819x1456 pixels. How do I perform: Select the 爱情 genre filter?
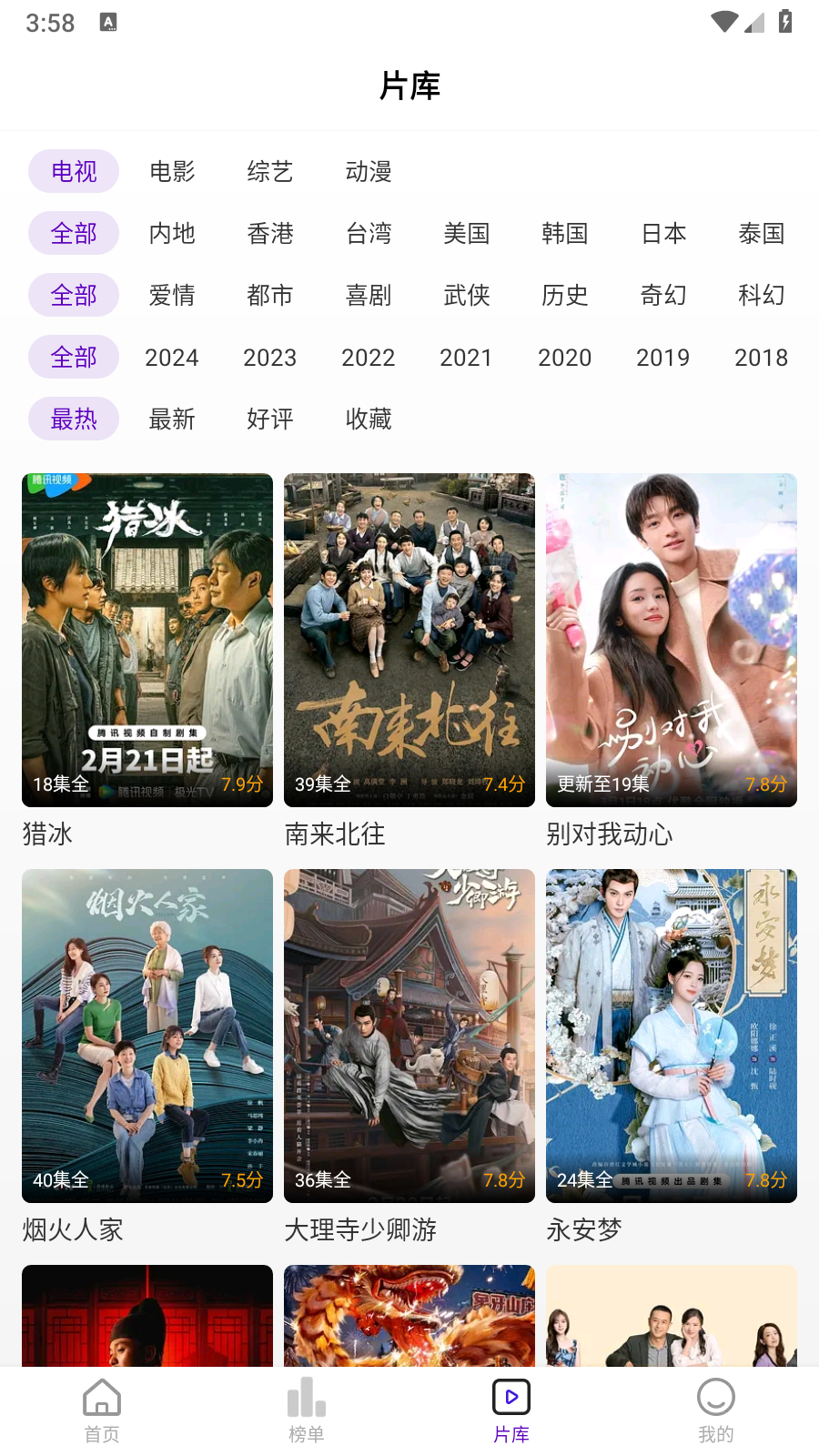pyautogui.click(x=172, y=296)
